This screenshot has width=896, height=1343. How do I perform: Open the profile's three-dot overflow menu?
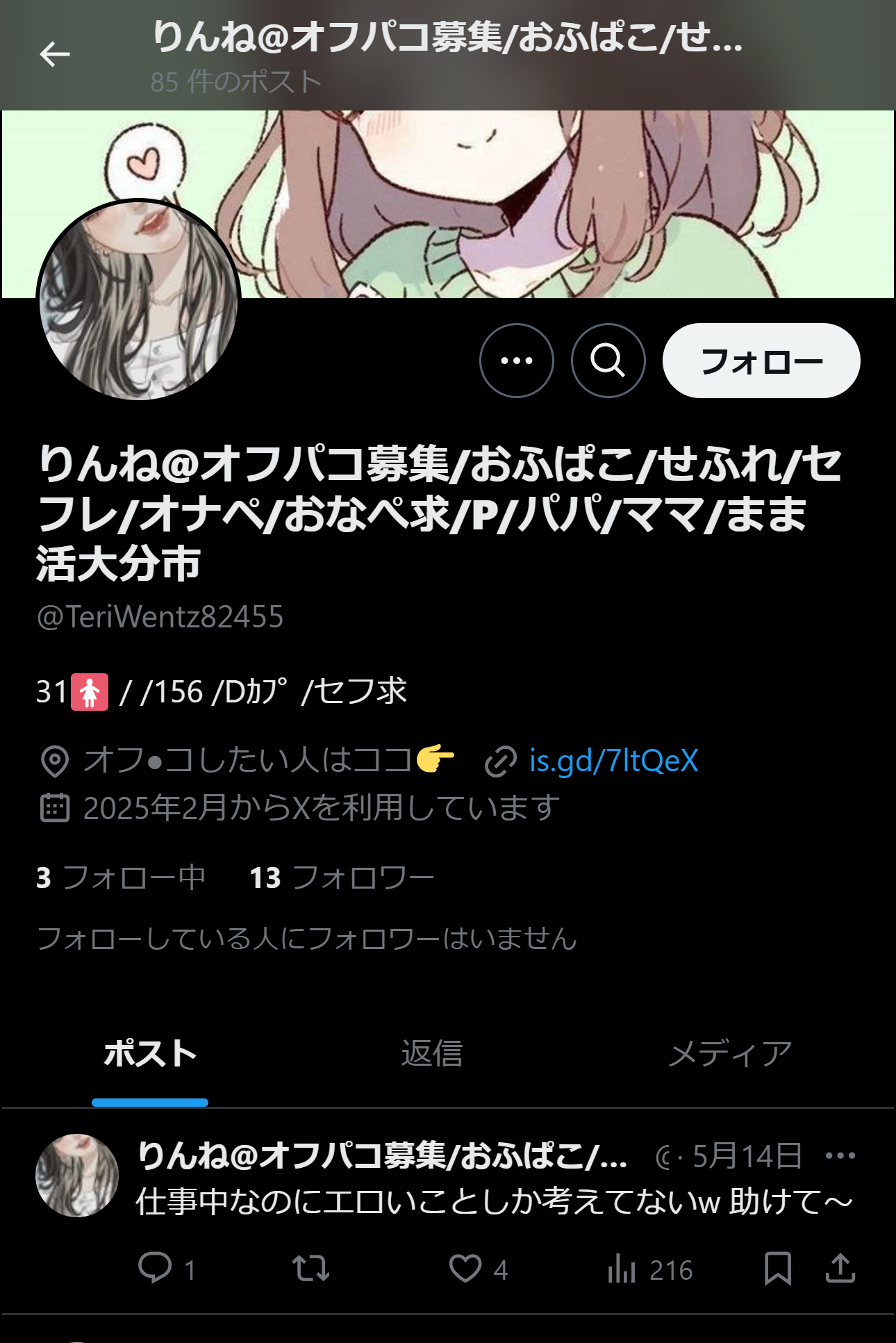pyautogui.click(x=516, y=361)
